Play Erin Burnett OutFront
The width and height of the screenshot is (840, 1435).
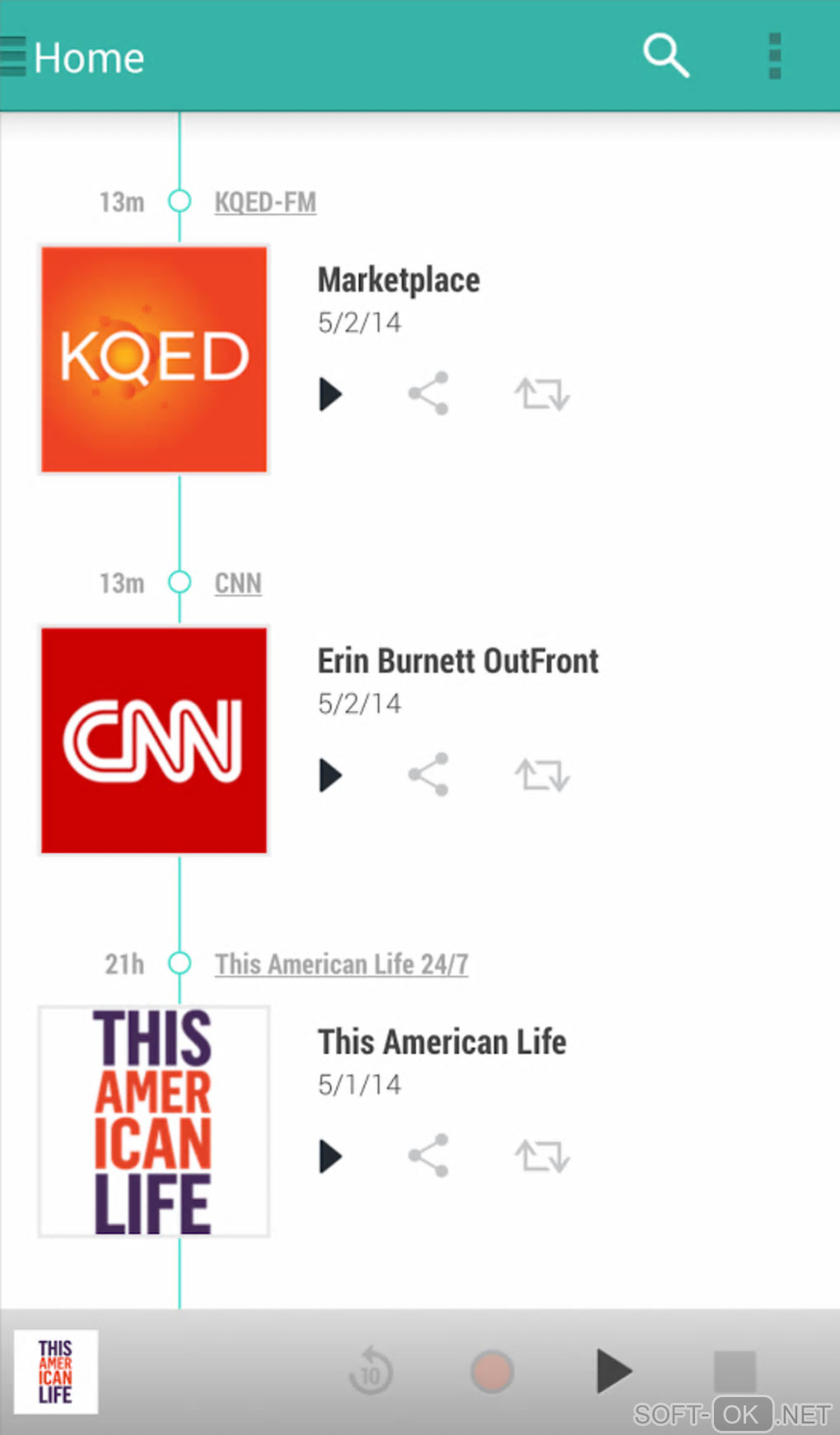pyautogui.click(x=331, y=775)
